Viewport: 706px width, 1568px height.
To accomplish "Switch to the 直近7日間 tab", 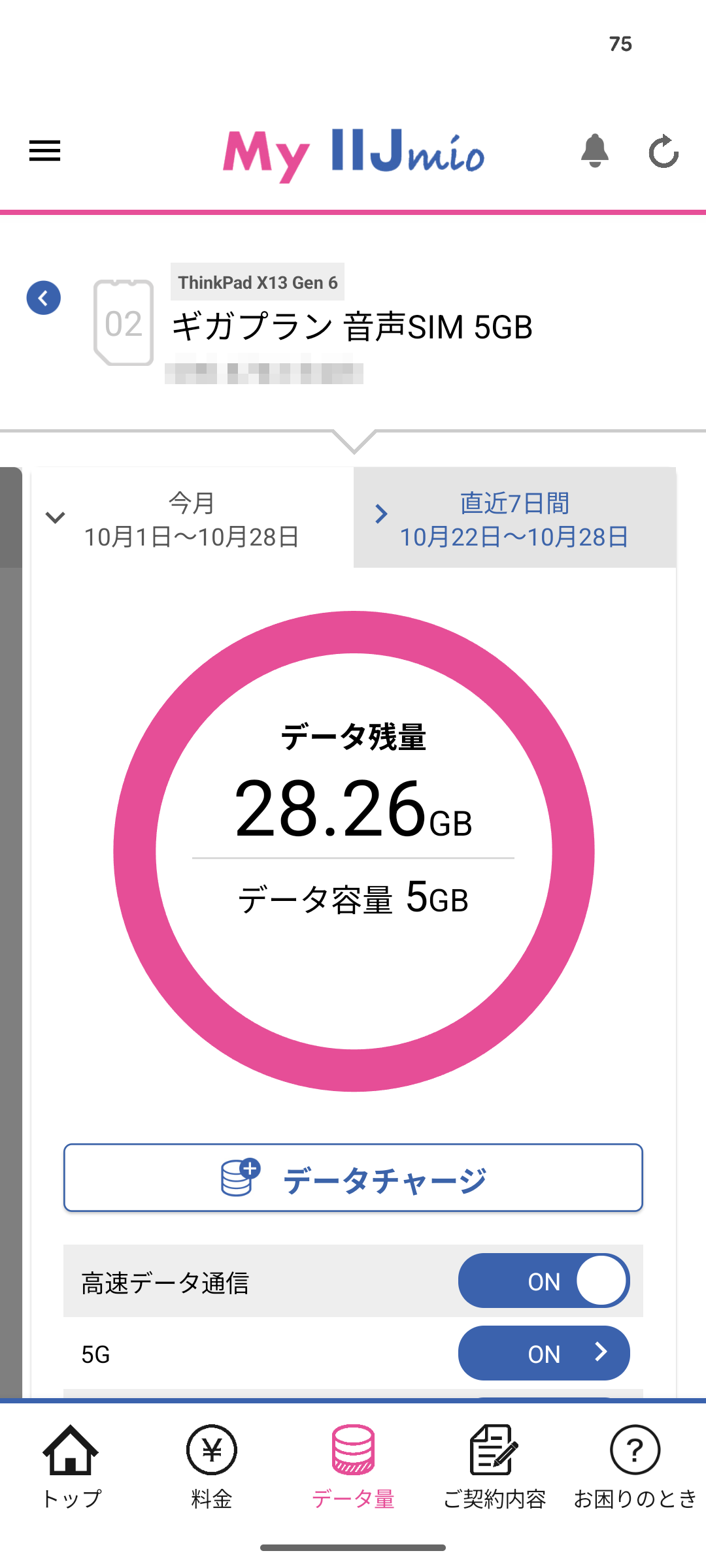I will (514, 519).
